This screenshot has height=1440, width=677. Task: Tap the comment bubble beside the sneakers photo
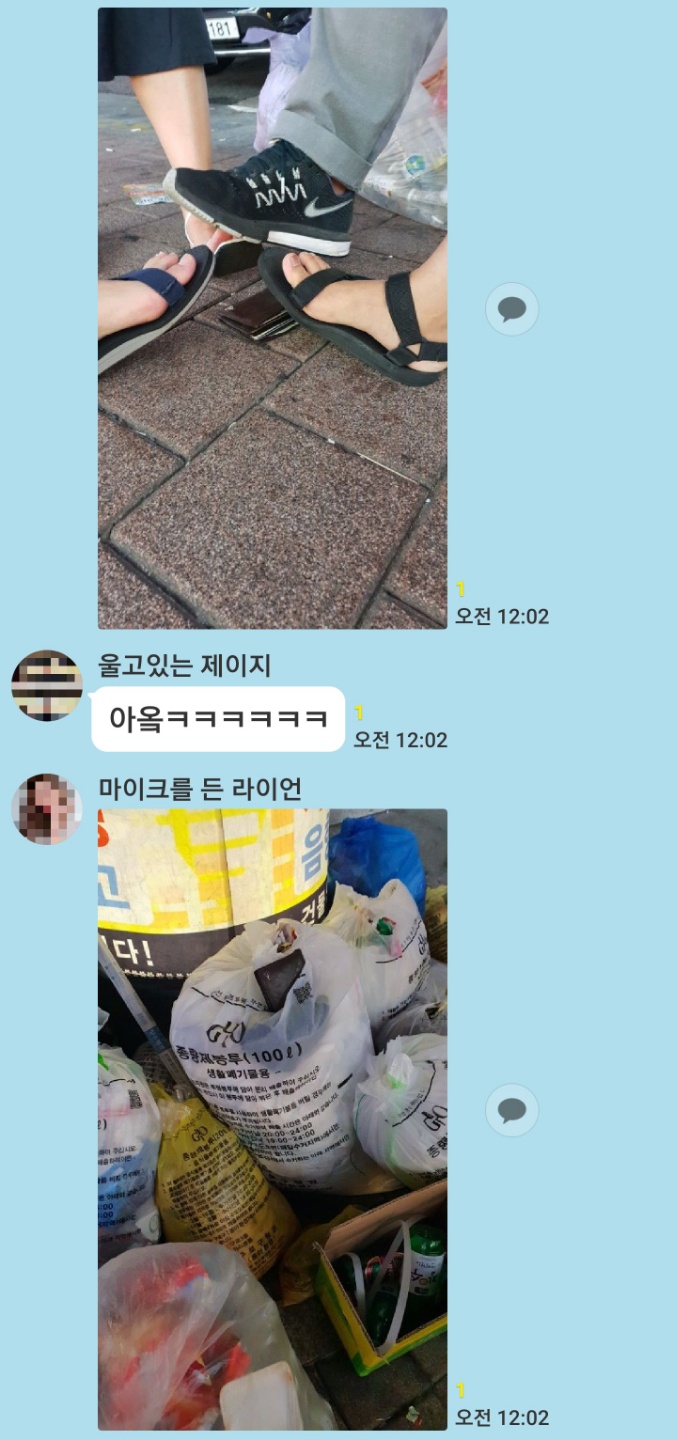pyautogui.click(x=512, y=309)
